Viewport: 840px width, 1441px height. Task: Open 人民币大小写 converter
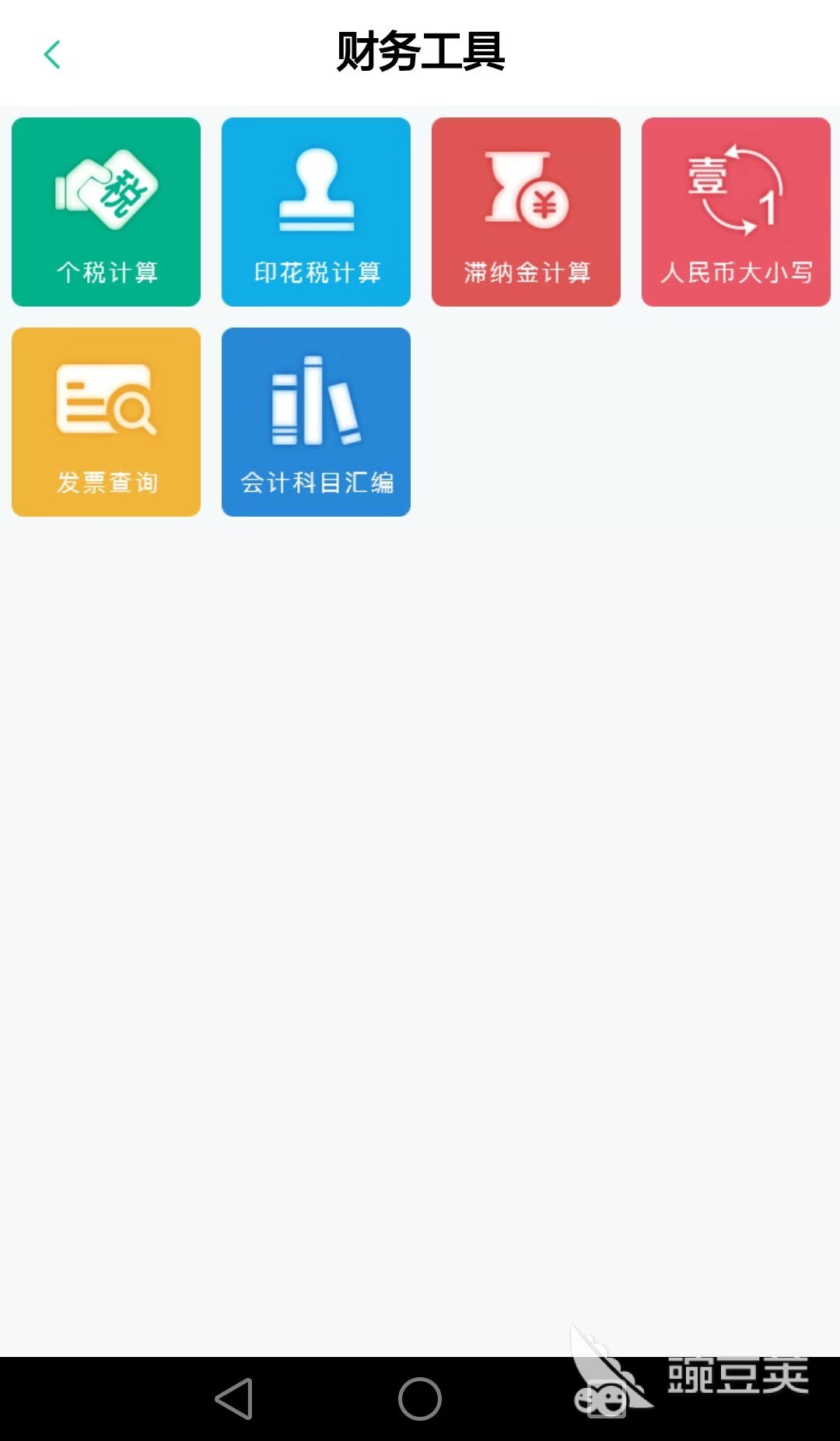[736, 212]
